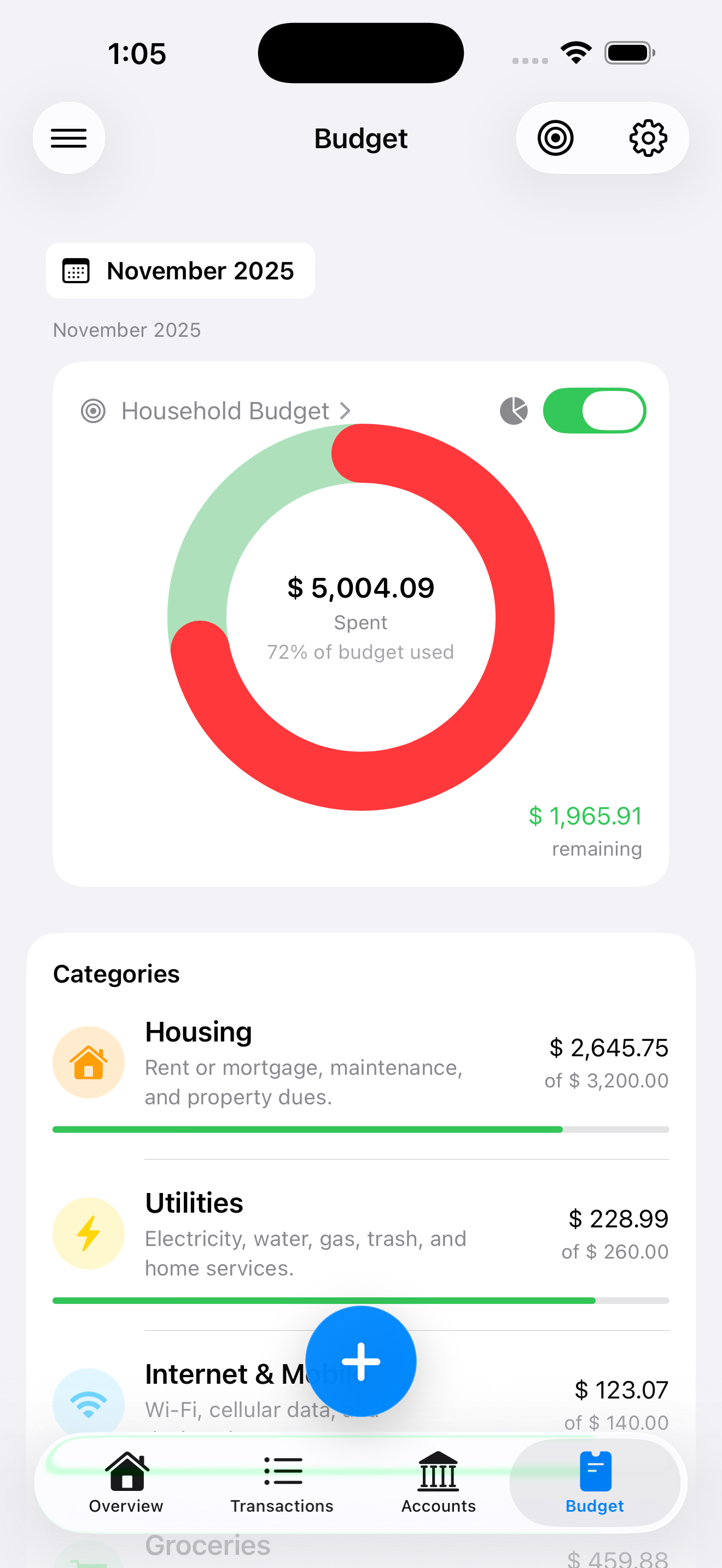Click the pie chart icon on the budget card
The image size is (722, 1568).
coord(513,410)
